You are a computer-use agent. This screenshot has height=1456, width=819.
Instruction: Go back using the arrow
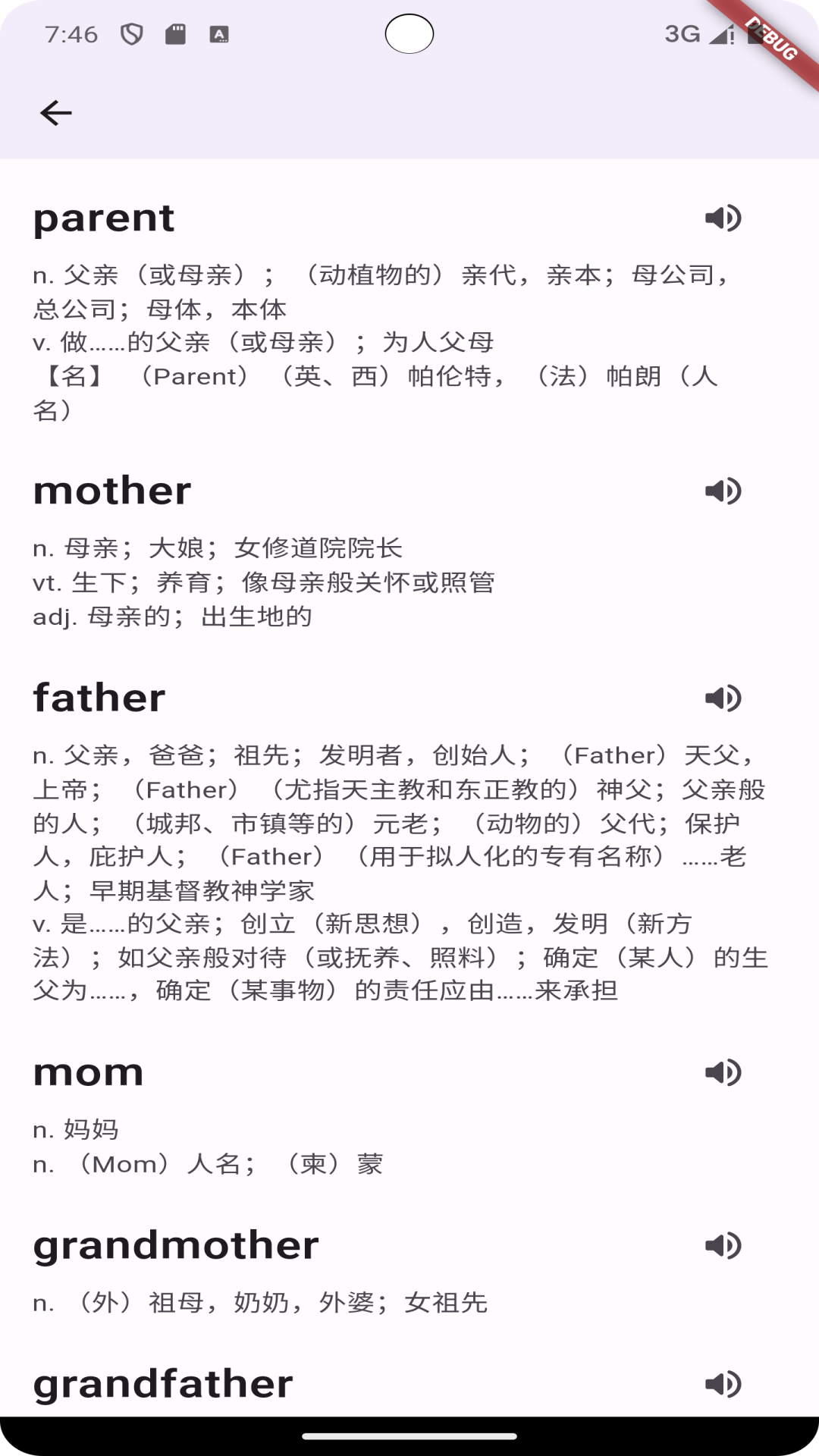pos(56,113)
